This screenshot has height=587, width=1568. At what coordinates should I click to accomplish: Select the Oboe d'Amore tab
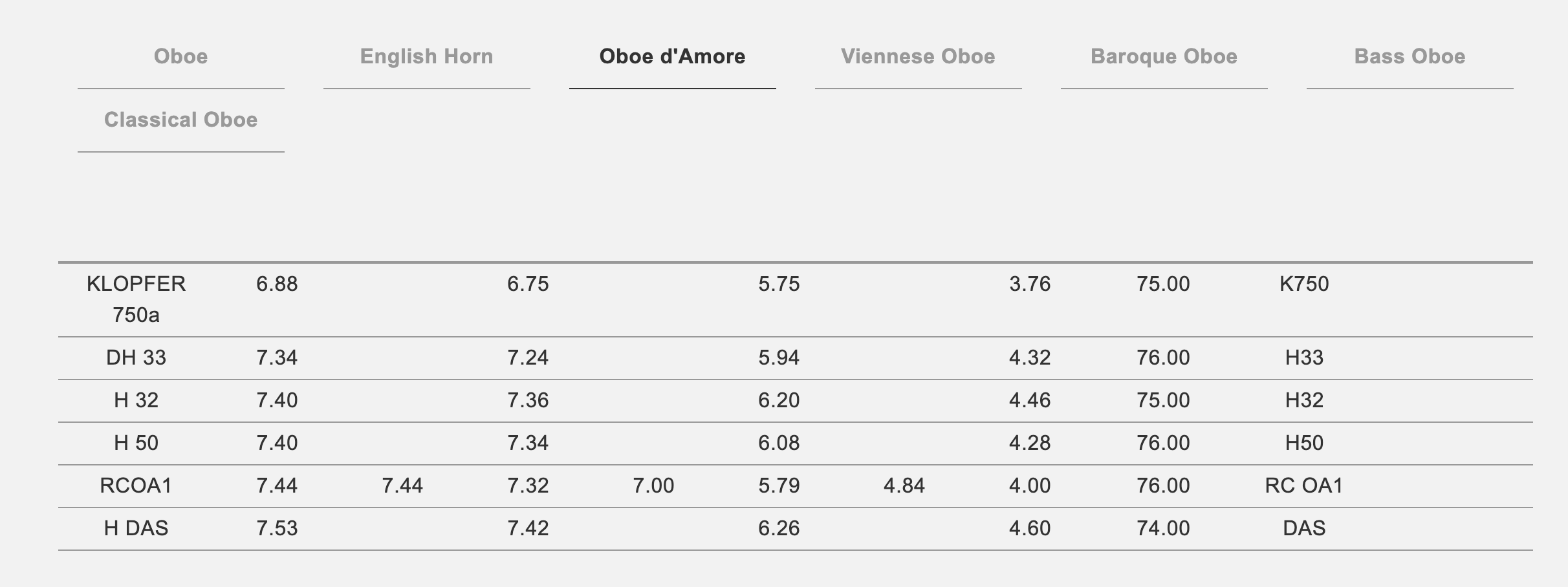[672, 57]
